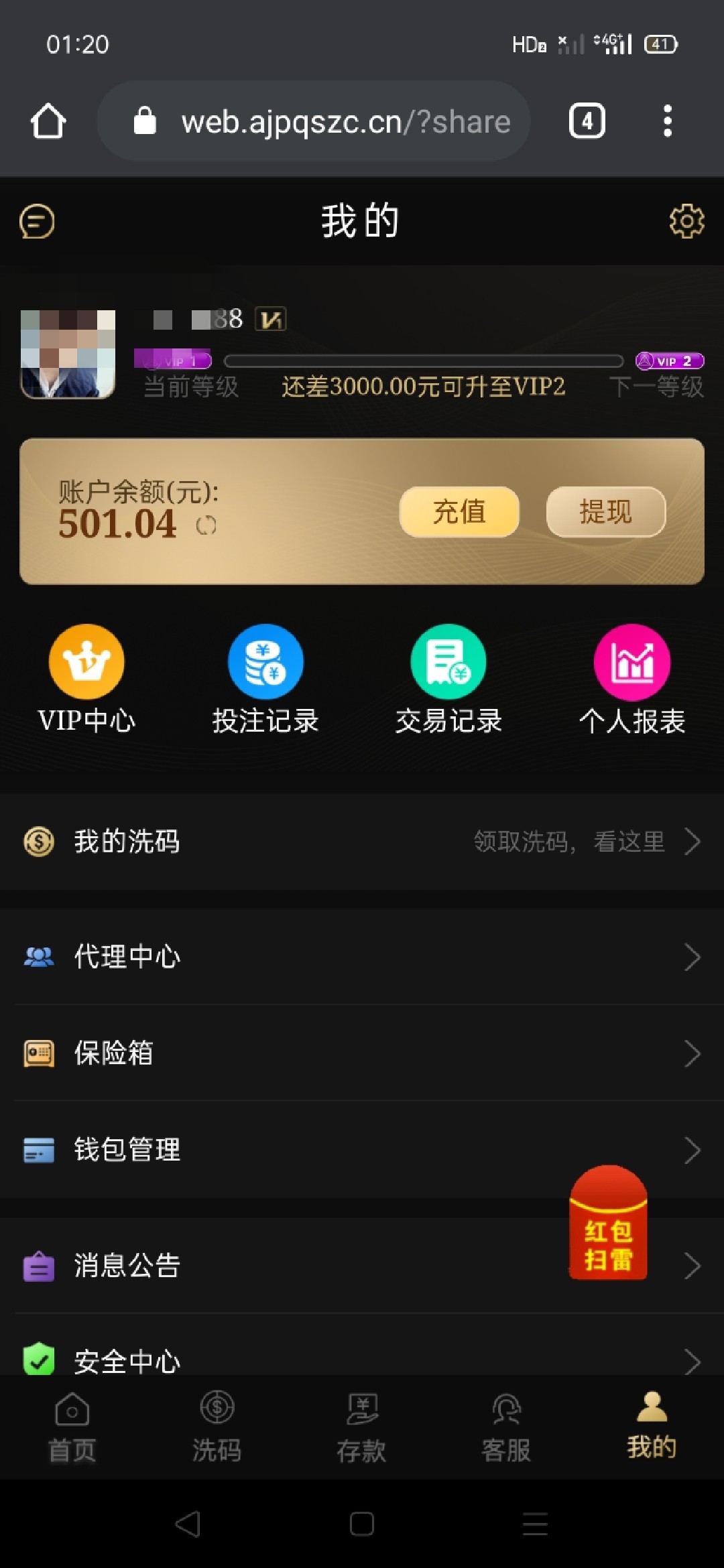Viewport: 724px width, 1568px height.
Task: Tap the 提现 withdraw button
Action: tap(605, 512)
